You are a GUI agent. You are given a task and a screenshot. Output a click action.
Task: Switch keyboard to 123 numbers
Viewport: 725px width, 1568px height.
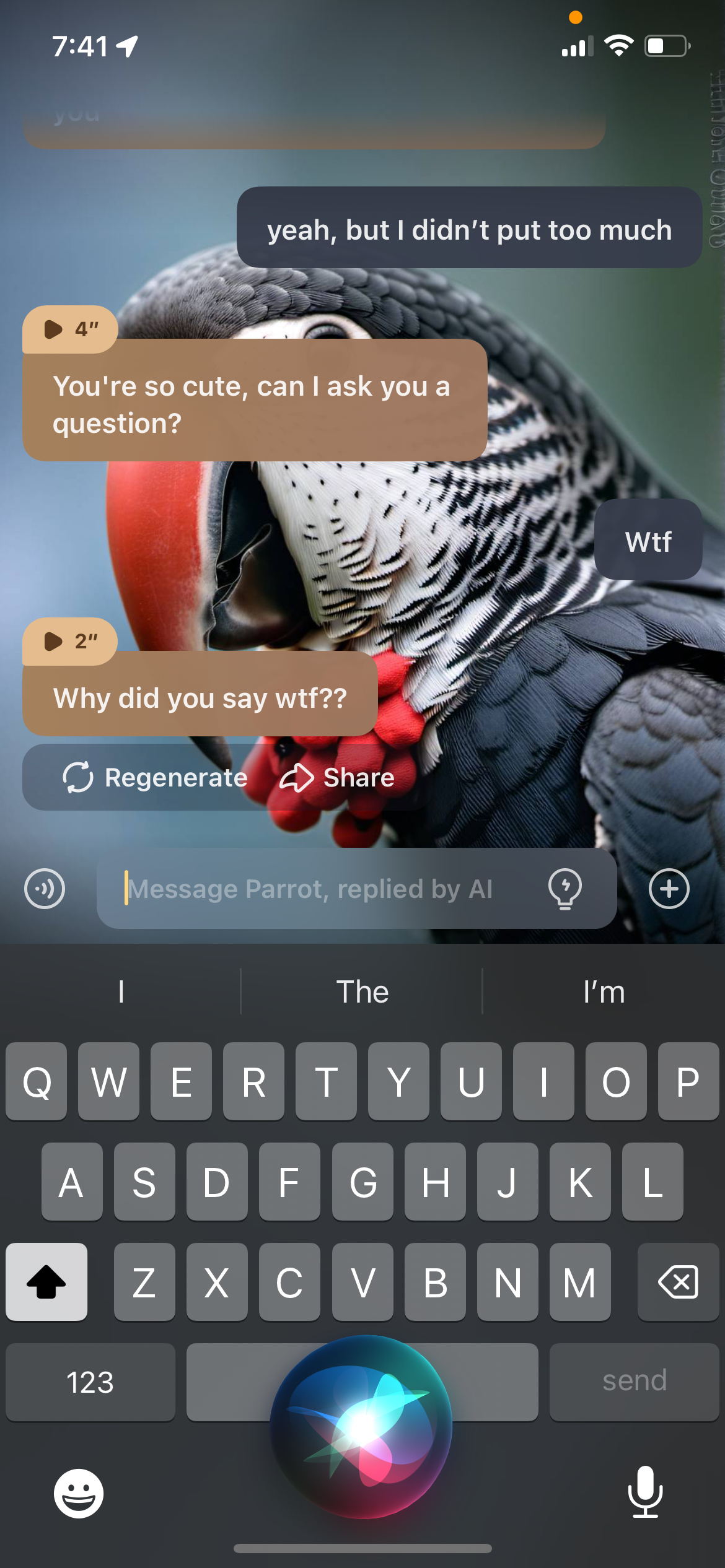[90, 1382]
